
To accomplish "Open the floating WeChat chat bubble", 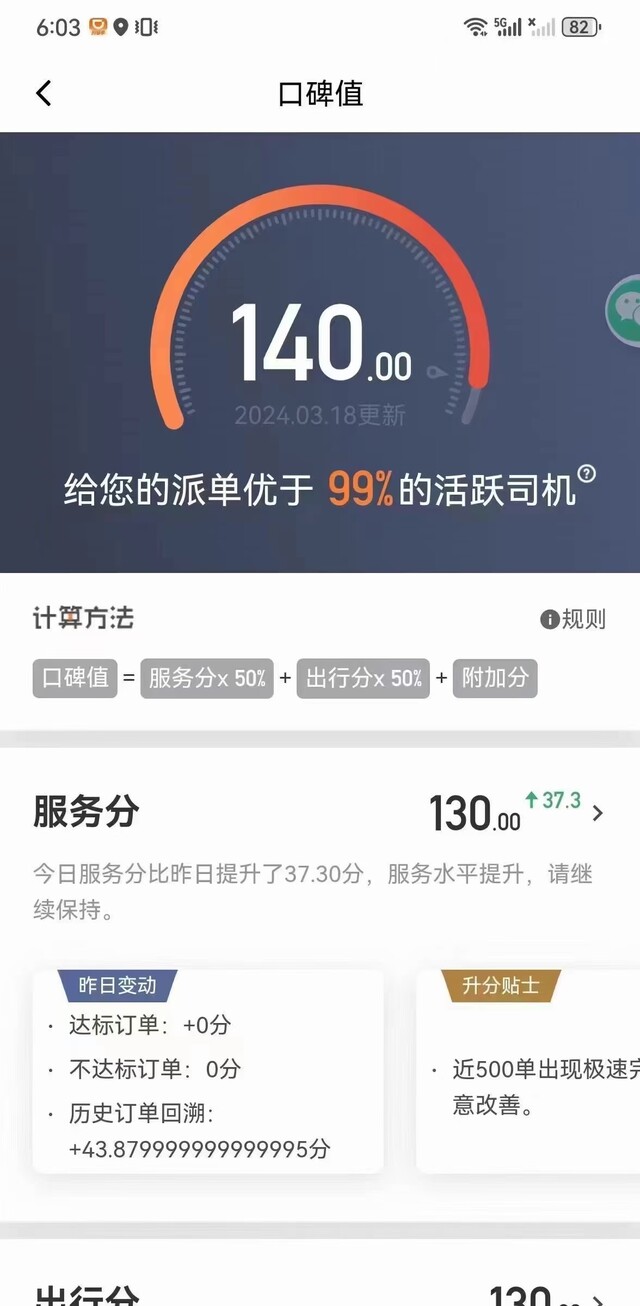I will tap(623, 311).
